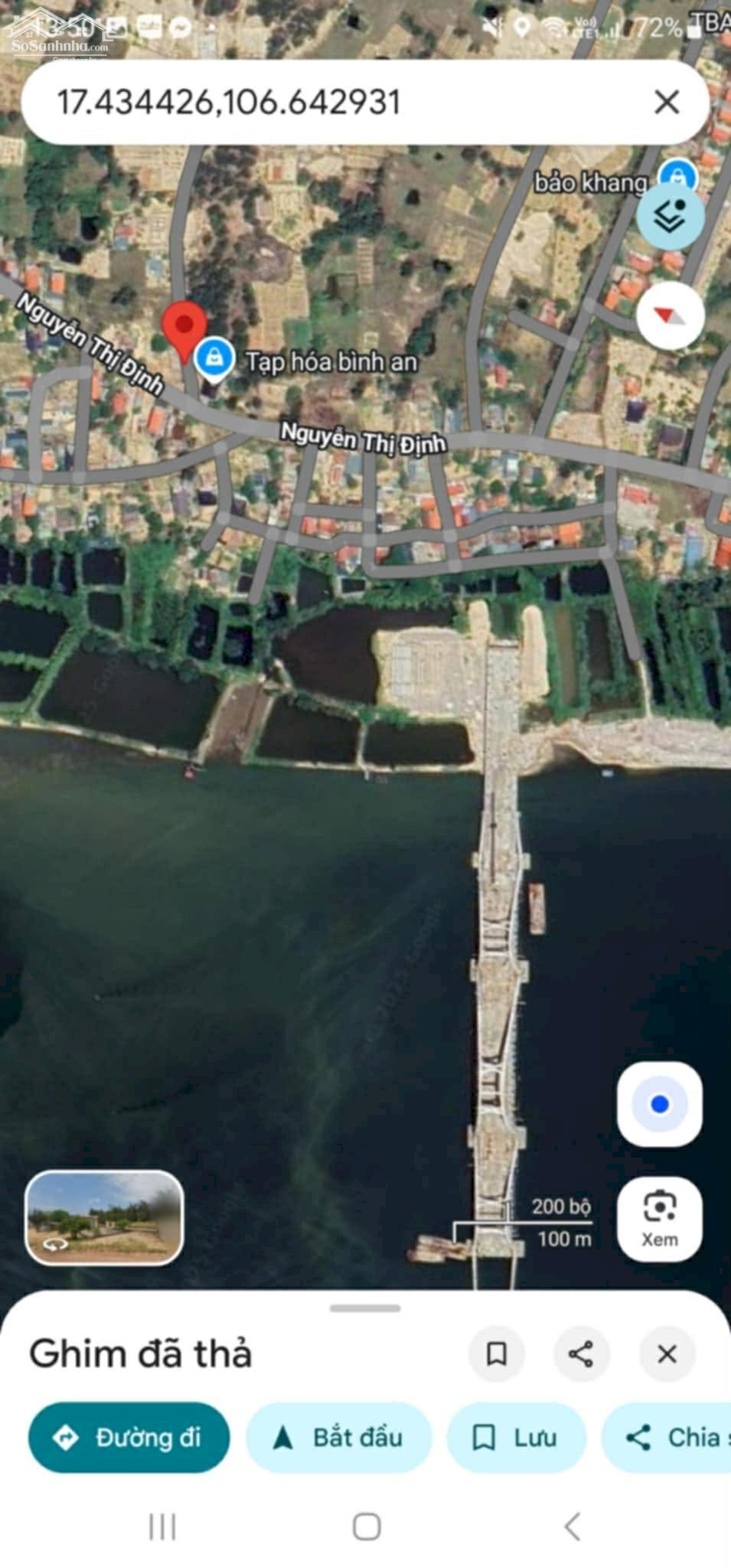Tap the compass to reset map orientation
The width and height of the screenshot is (731, 1568).
671,315
